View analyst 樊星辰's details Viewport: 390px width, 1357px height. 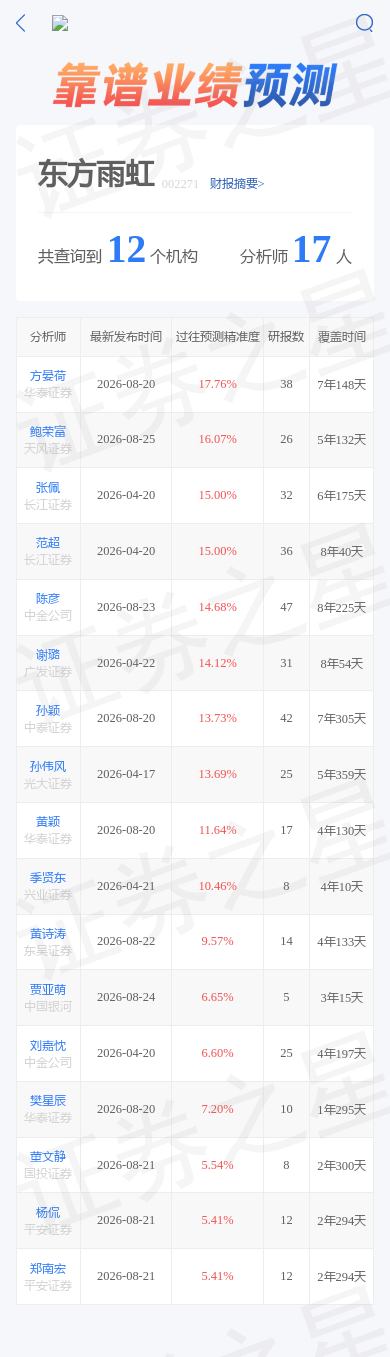(48, 1101)
